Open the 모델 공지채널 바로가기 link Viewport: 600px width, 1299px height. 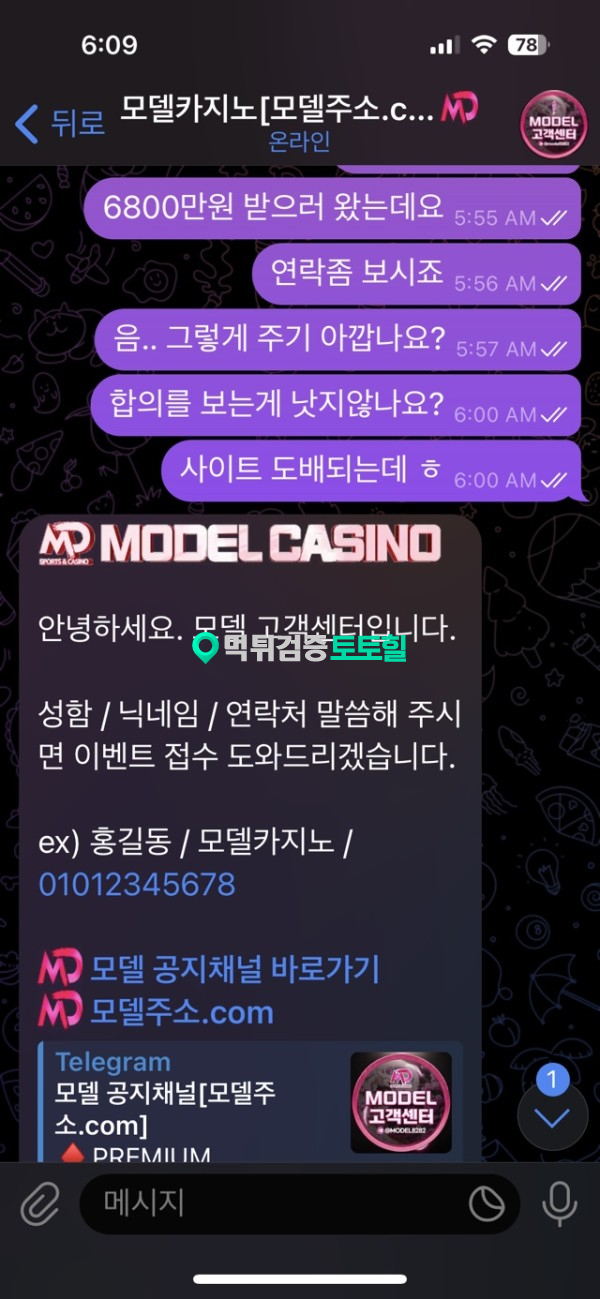233,968
